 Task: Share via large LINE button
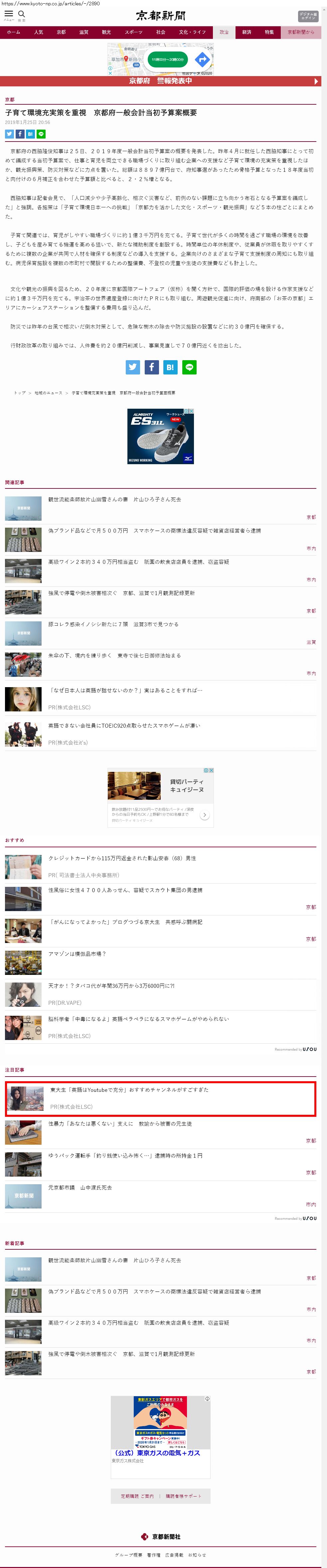tap(189, 367)
